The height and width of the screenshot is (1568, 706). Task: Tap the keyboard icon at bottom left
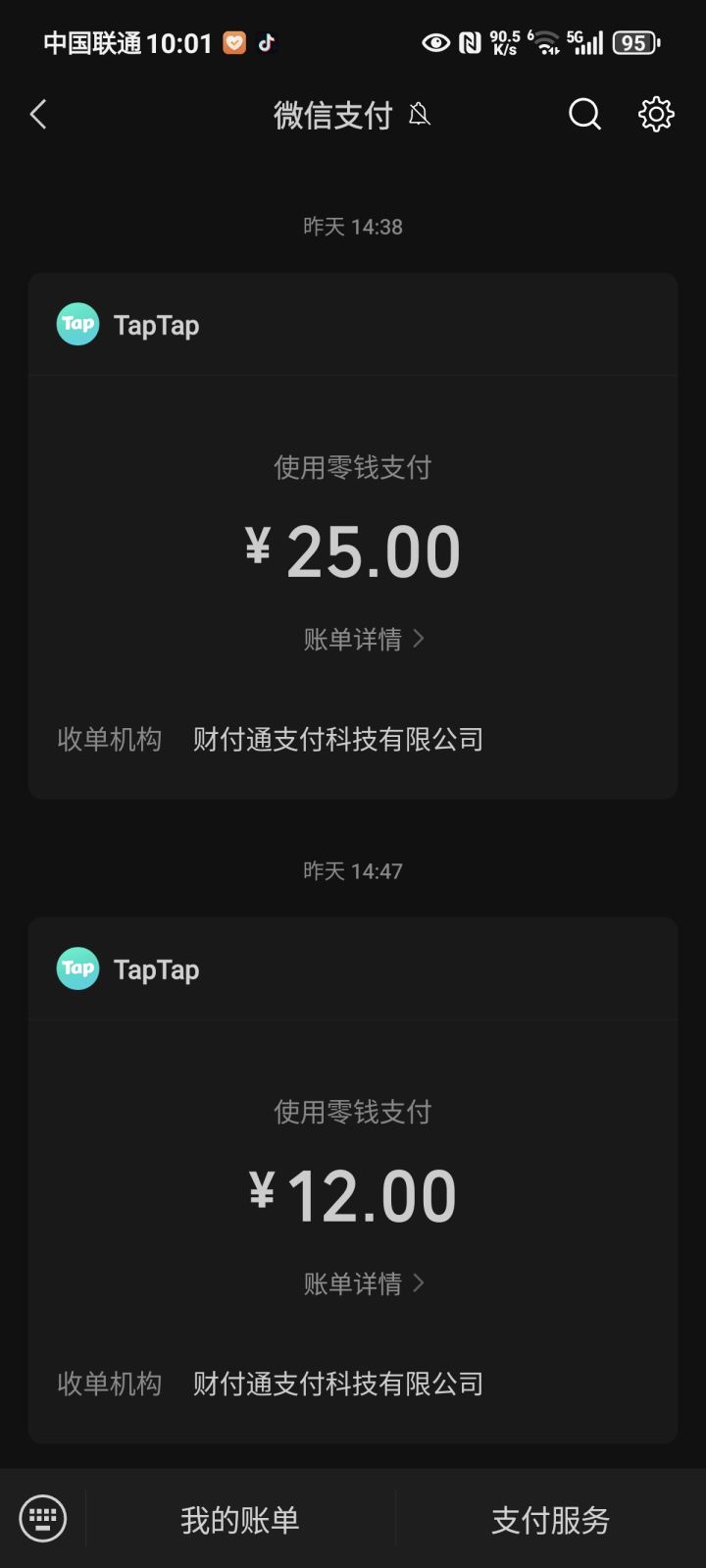[x=42, y=1518]
